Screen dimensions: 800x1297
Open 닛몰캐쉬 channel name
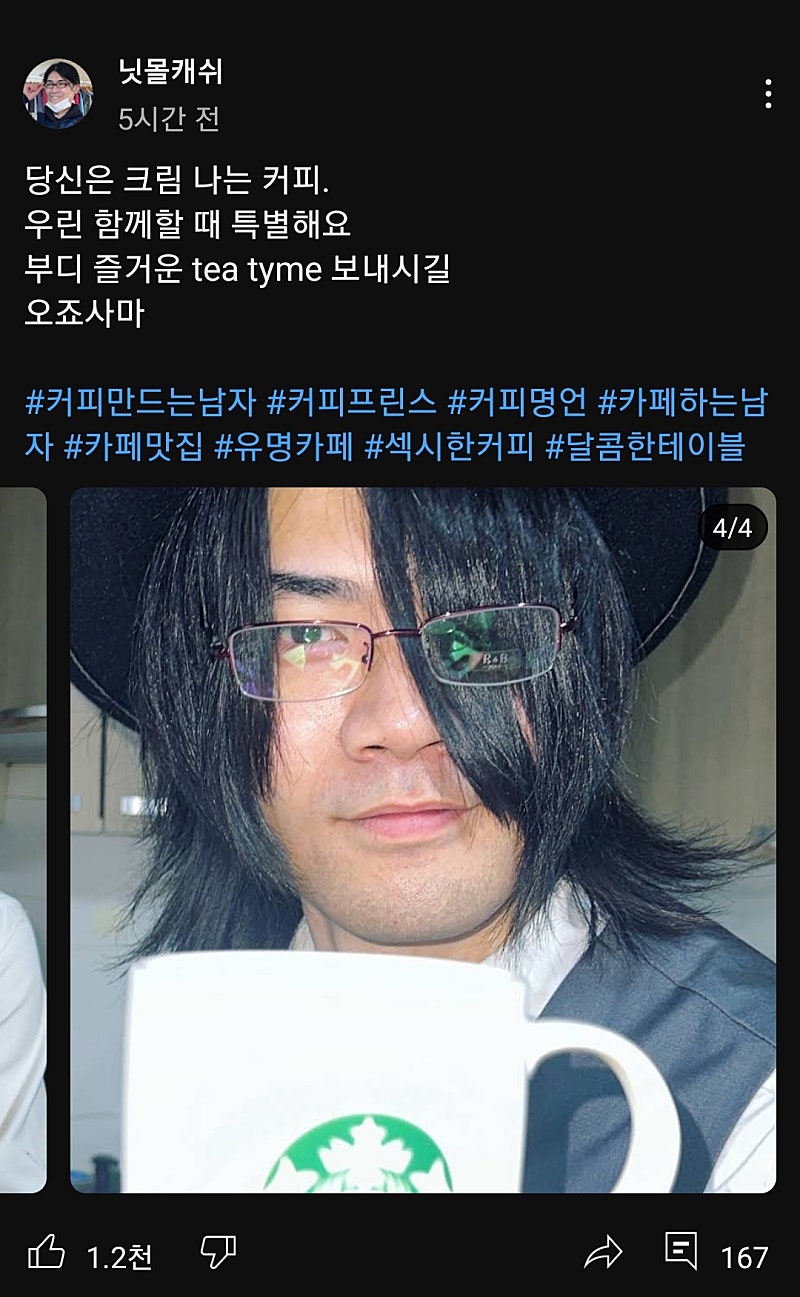click(171, 72)
